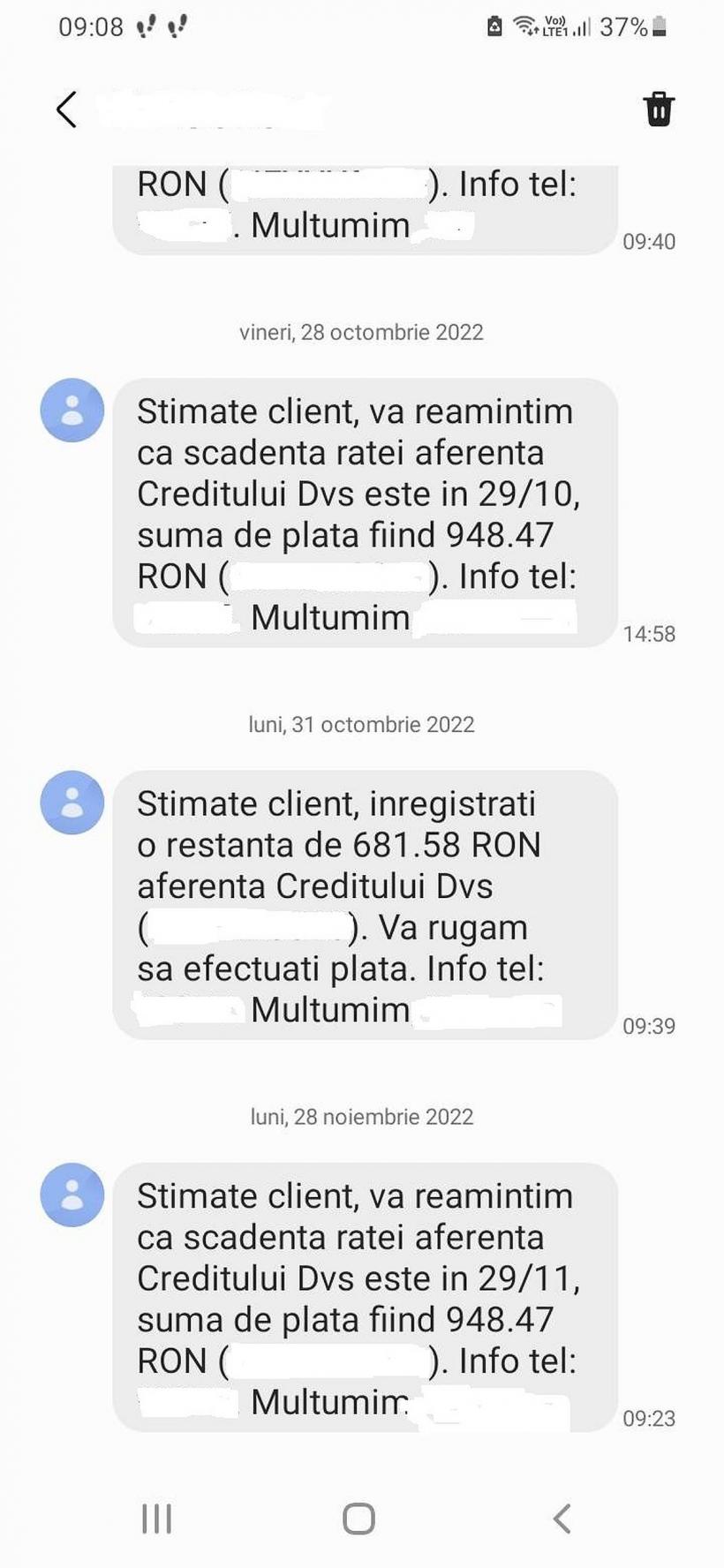This screenshot has height=1568, width=724.
Task: Tap the contact avatar beside the 28 noiembrie message
Action: click(x=72, y=1195)
